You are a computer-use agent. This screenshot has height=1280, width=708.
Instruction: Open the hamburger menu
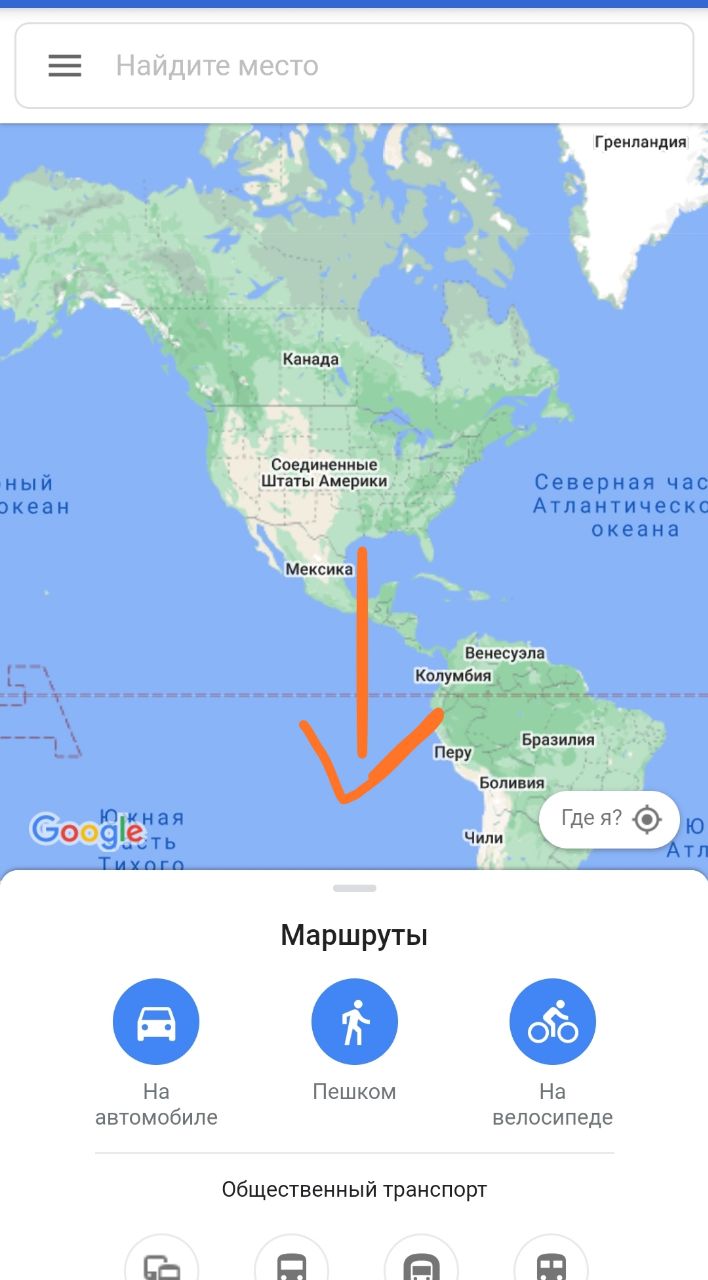(x=65, y=66)
